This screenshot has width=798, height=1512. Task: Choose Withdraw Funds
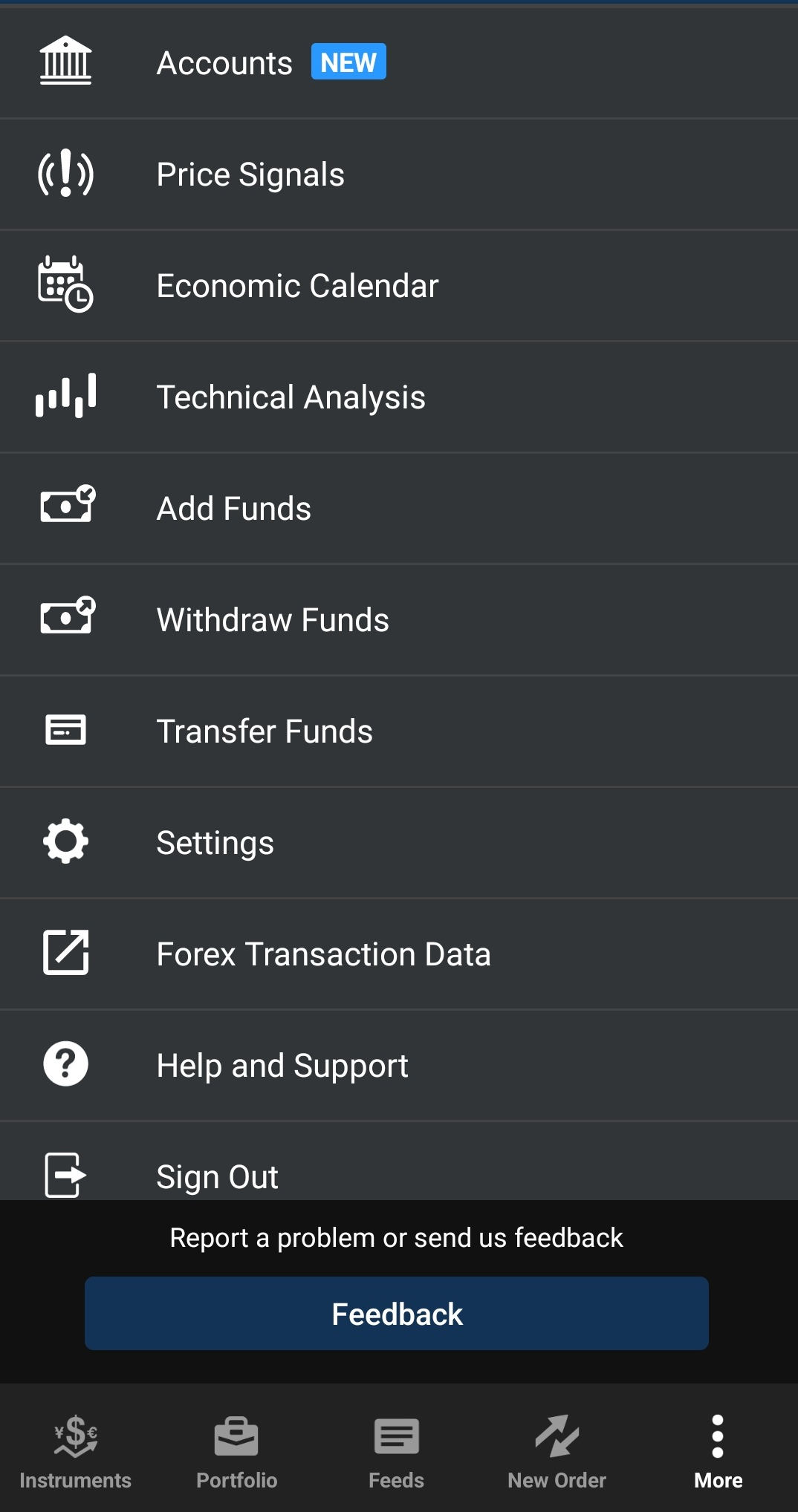pos(273,620)
